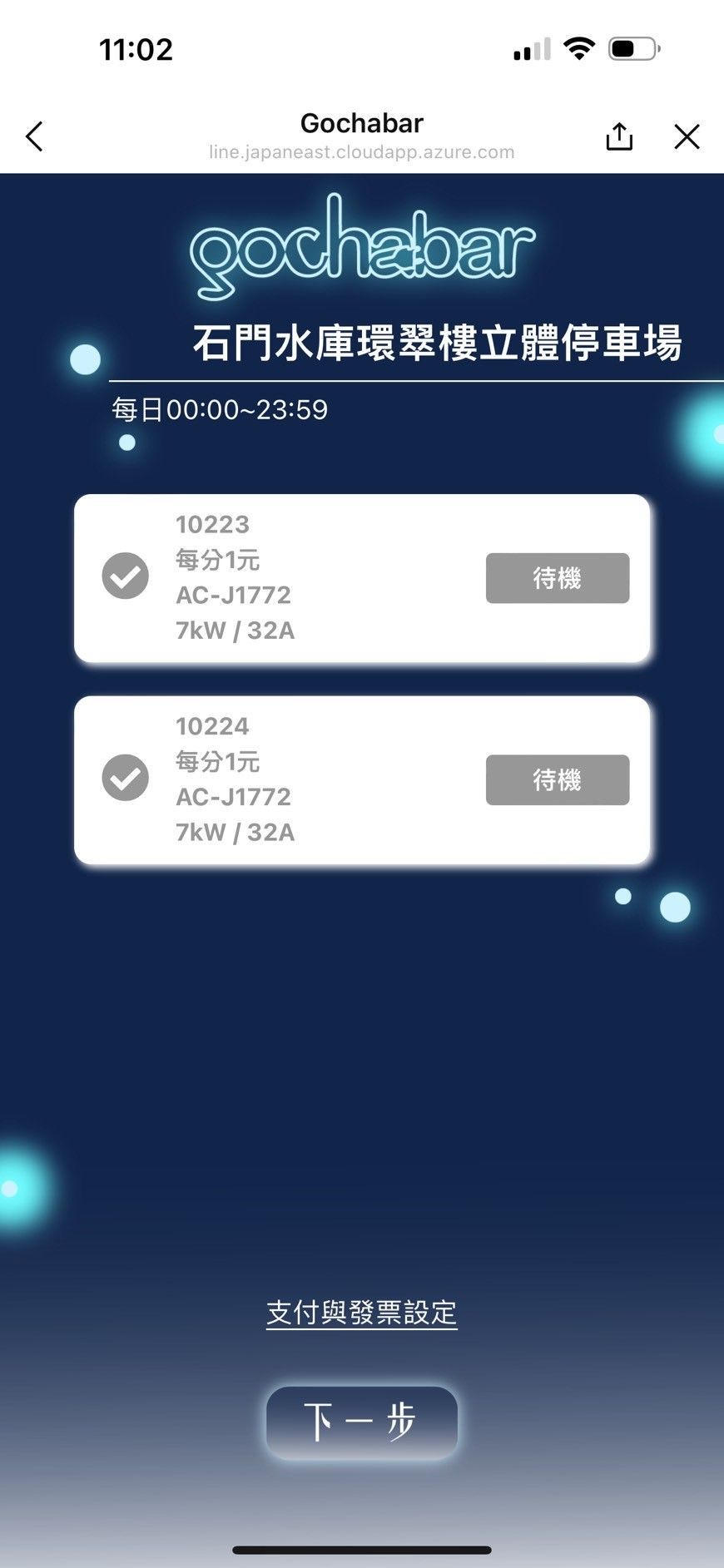Go back to the previous page
This screenshot has height=1568, width=724.
pos(34,136)
